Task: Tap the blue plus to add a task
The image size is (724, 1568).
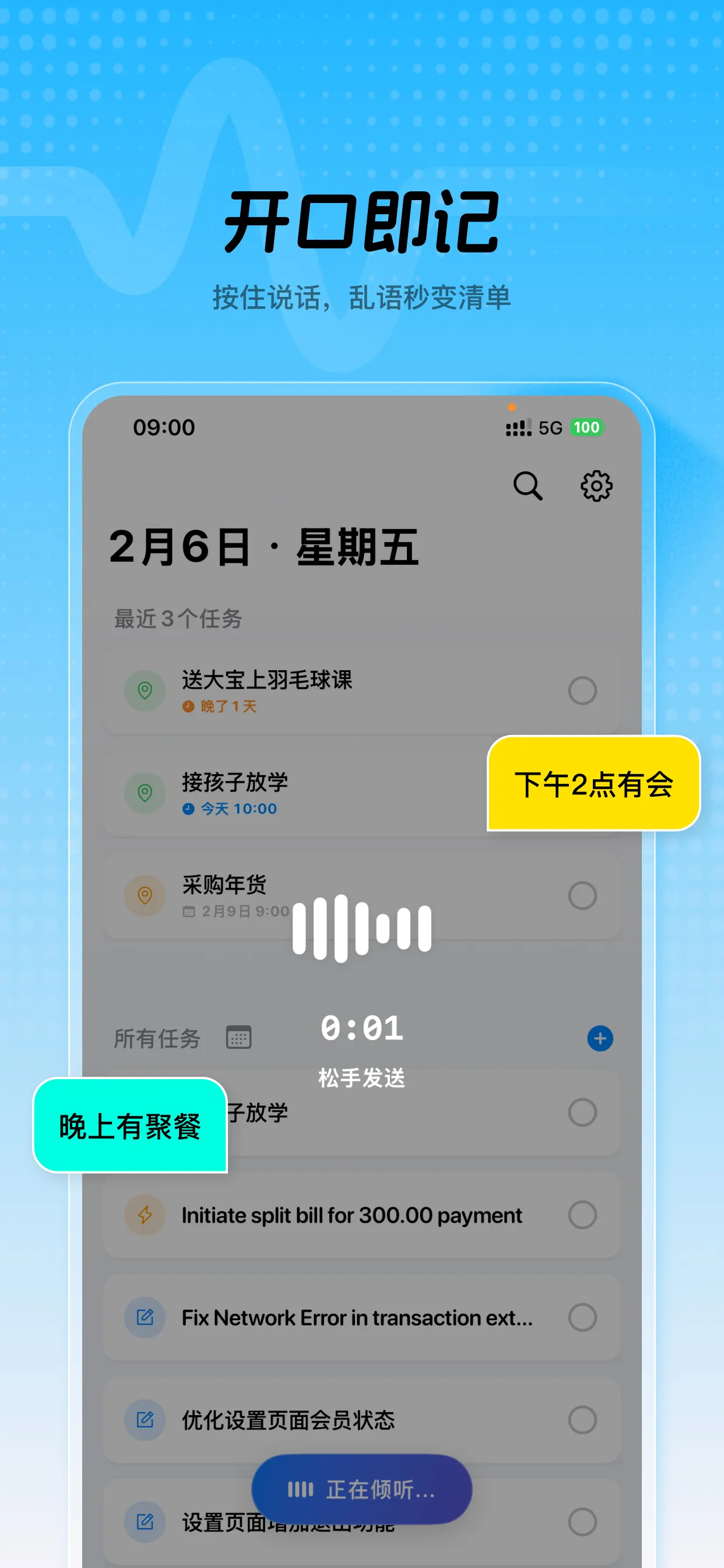Action: point(599,1038)
